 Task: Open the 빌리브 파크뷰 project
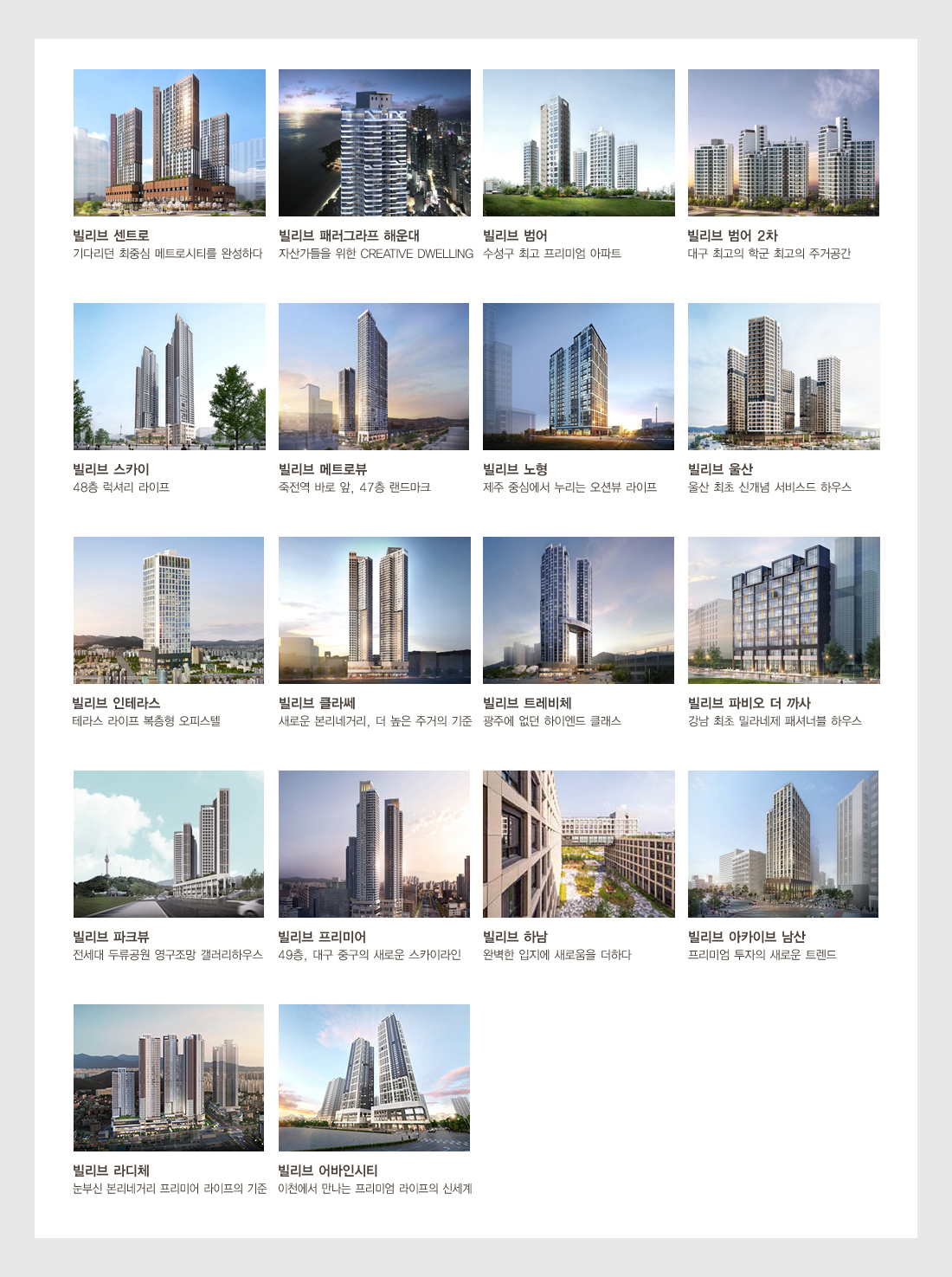coord(169,844)
